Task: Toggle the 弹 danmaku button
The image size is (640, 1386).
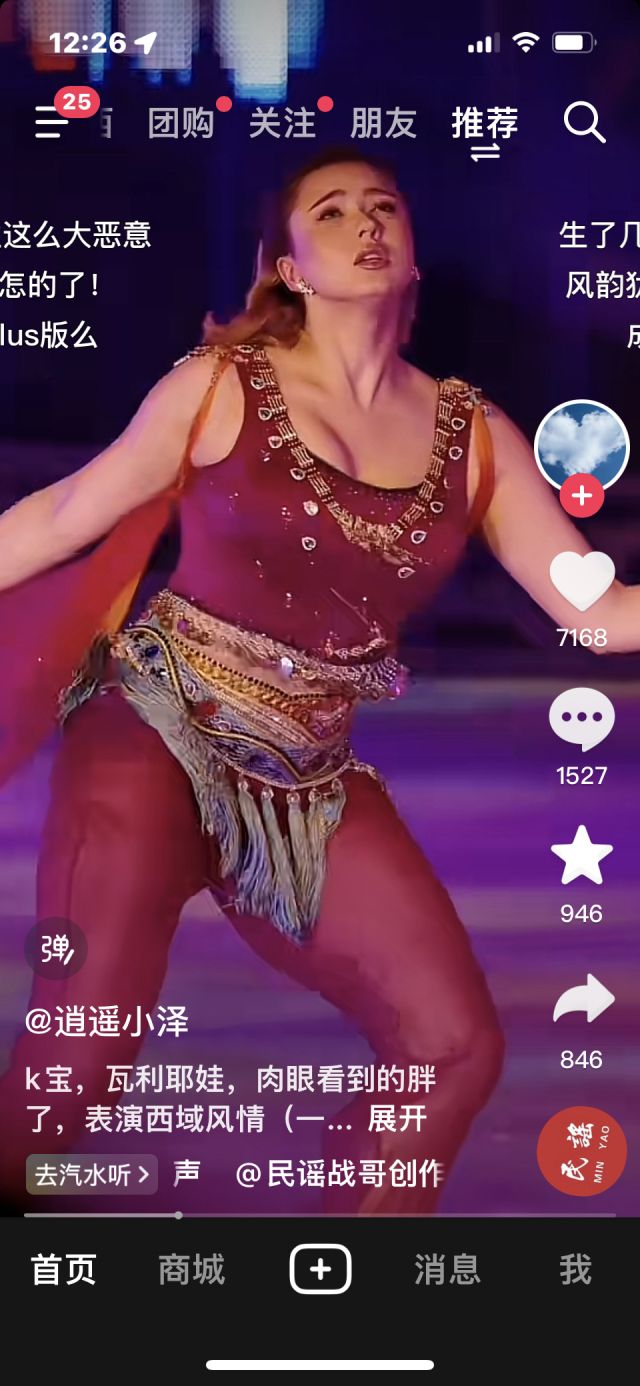Action: [56, 948]
